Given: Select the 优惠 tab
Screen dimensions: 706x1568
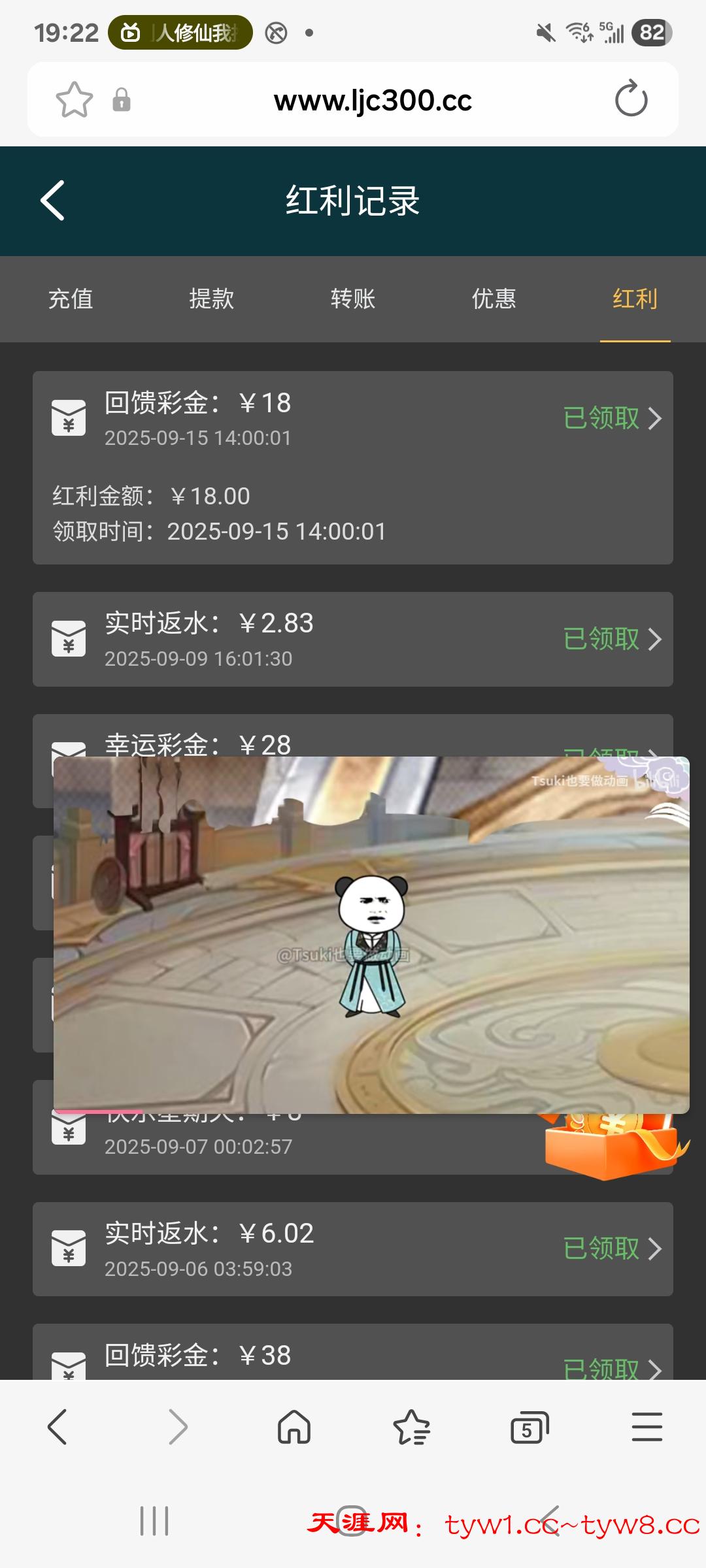Looking at the screenshot, I should (494, 299).
